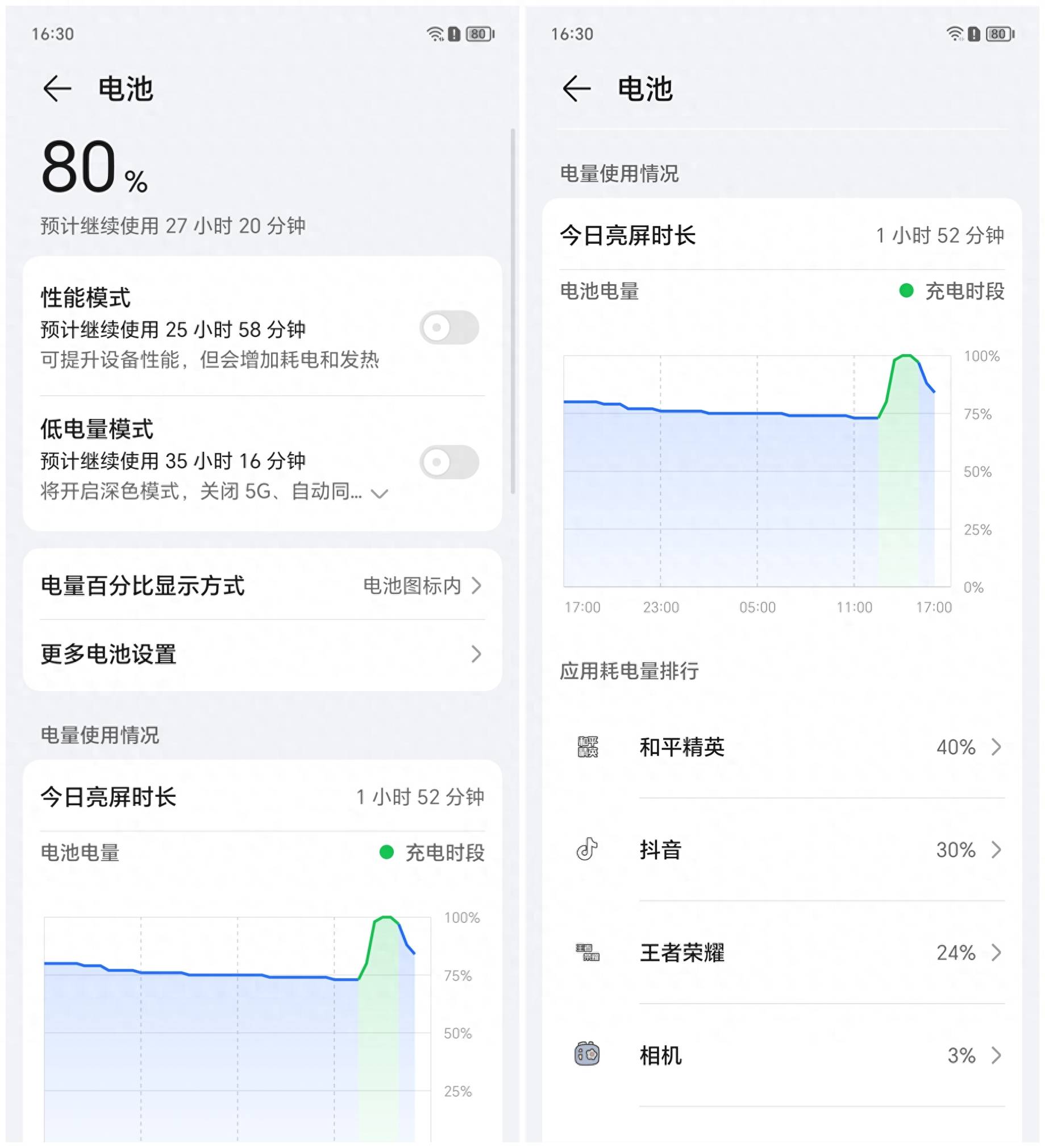Turn on 低电量模式
The width and height of the screenshot is (1045, 1148).
pyautogui.click(x=449, y=462)
